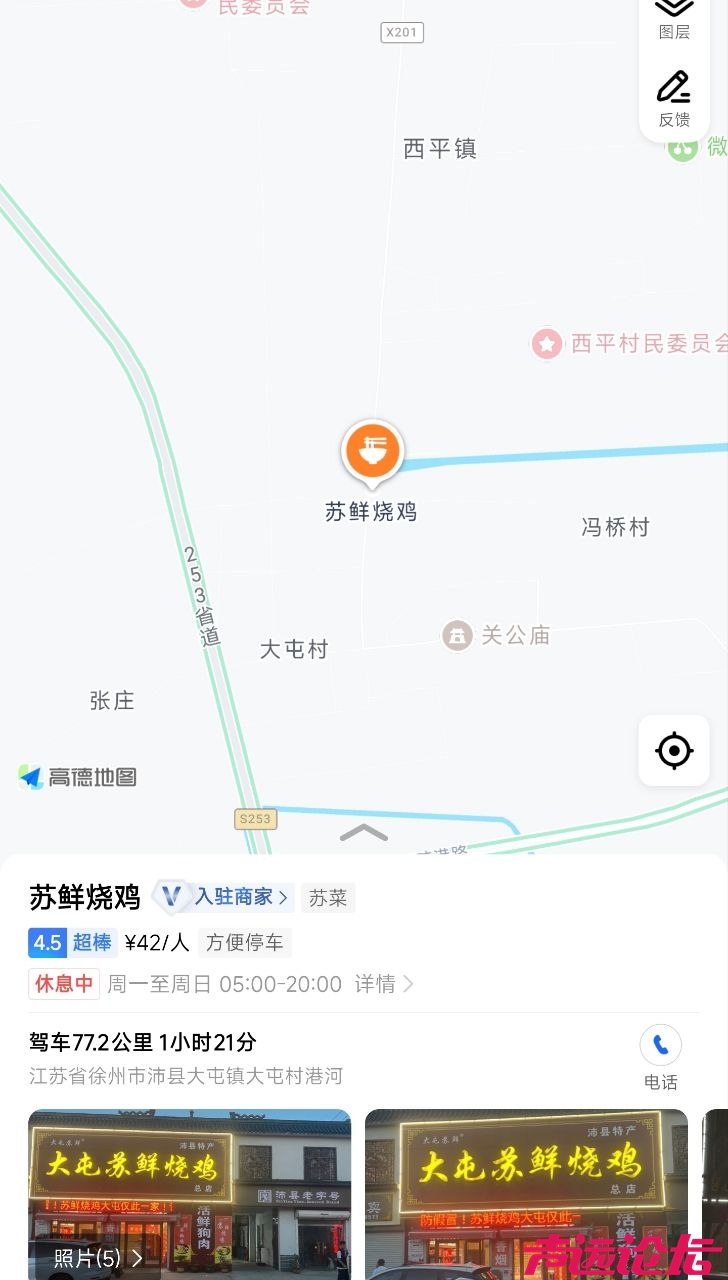Tap 西平村民委员会 map marker
The height and width of the screenshot is (1280, 728).
click(547, 344)
